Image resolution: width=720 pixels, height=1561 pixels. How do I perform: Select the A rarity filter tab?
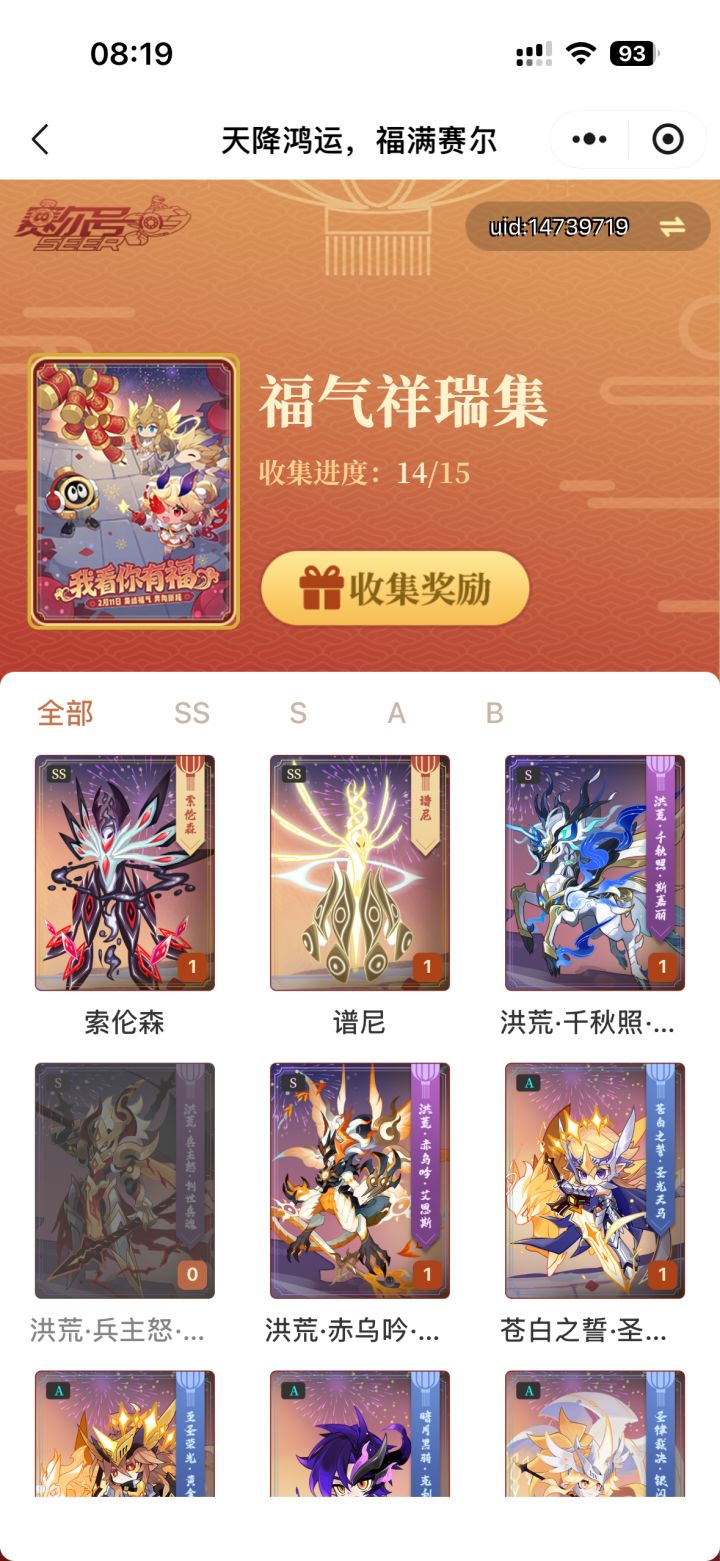coord(396,713)
